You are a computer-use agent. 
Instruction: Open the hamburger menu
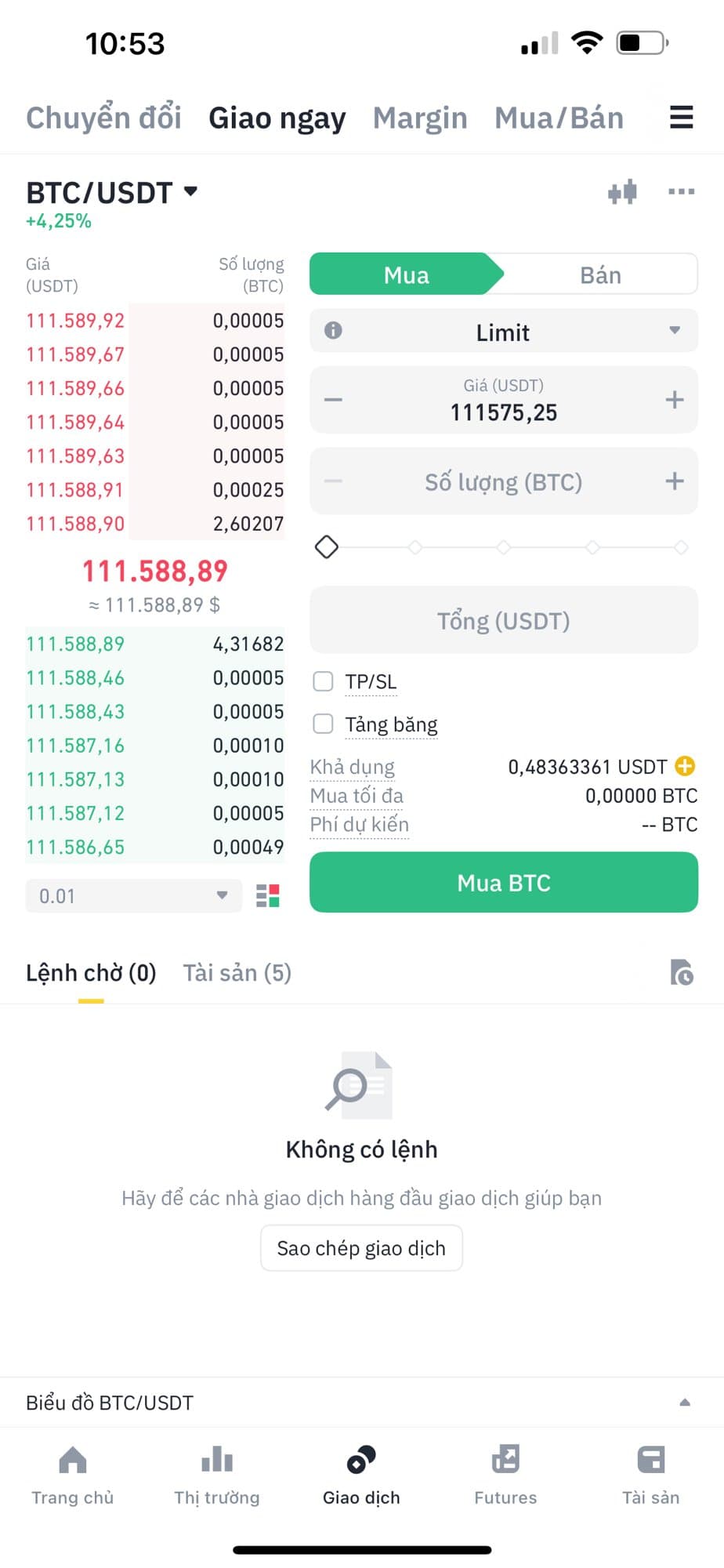(x=681, y=118)
